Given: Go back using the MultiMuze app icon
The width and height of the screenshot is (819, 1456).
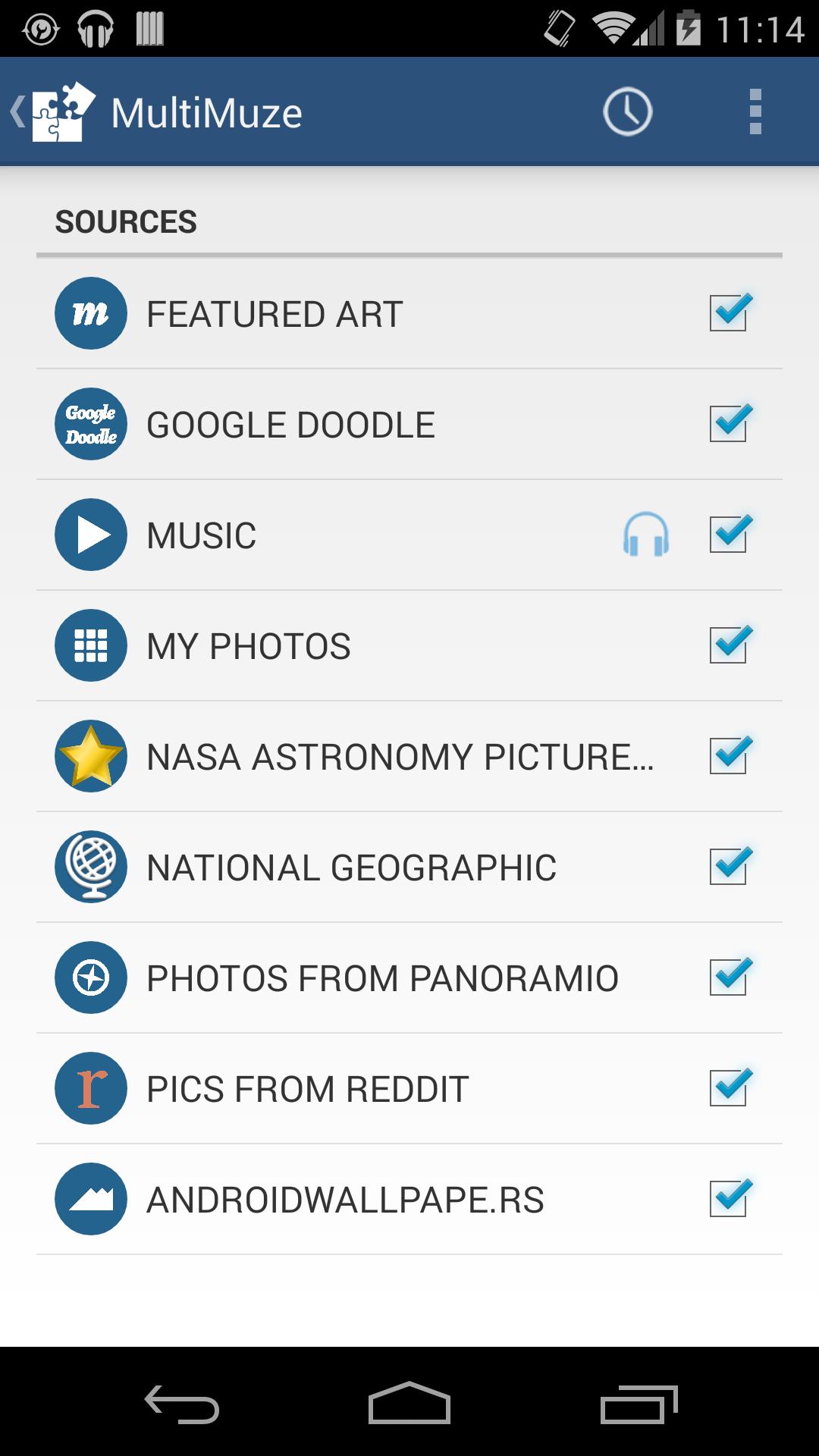Looking at the screenshot, I should click(55, 112).
